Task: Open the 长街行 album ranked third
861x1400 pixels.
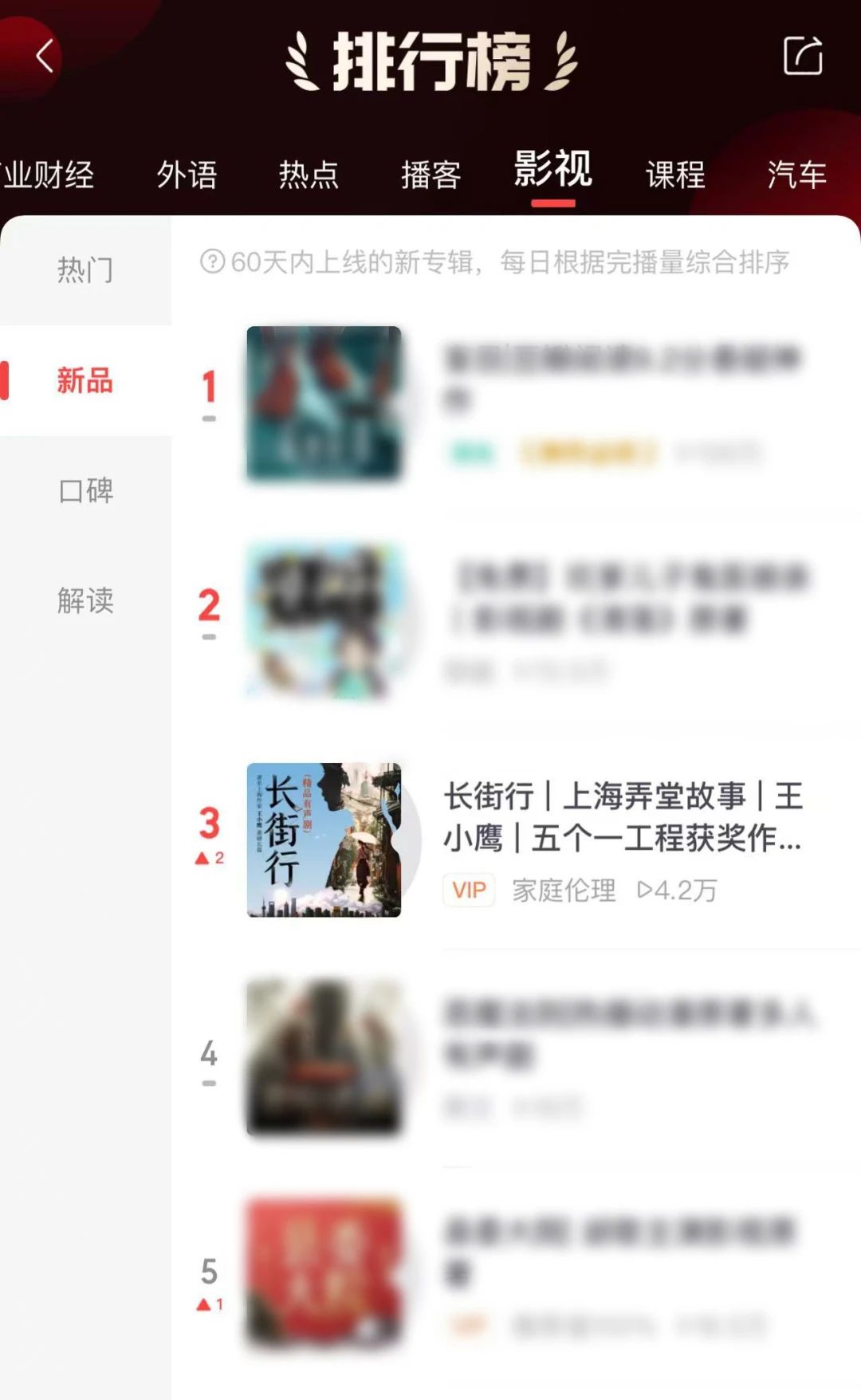Action: [622, 817]
